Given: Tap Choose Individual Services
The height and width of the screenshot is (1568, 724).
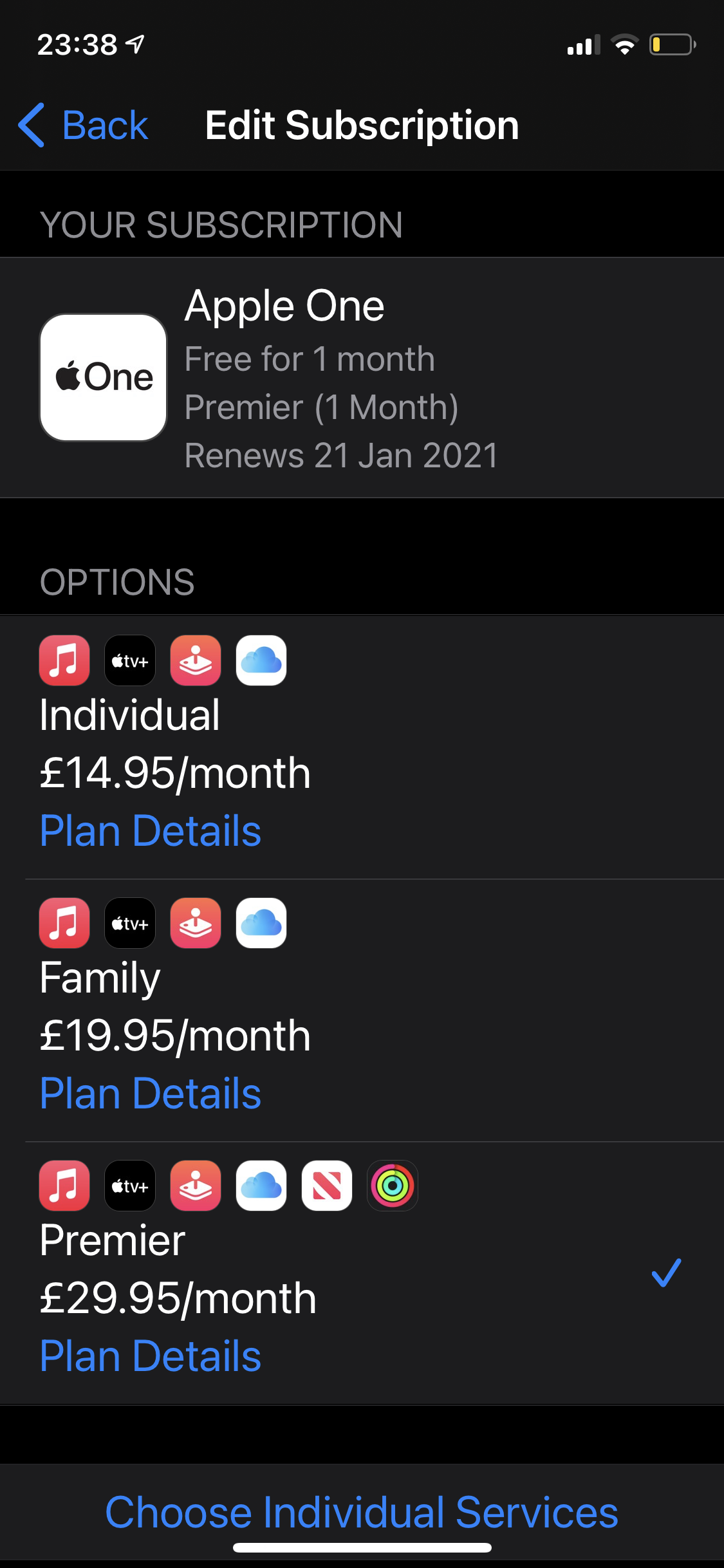Looking at the screenshot, I should tap(362, 1512).
